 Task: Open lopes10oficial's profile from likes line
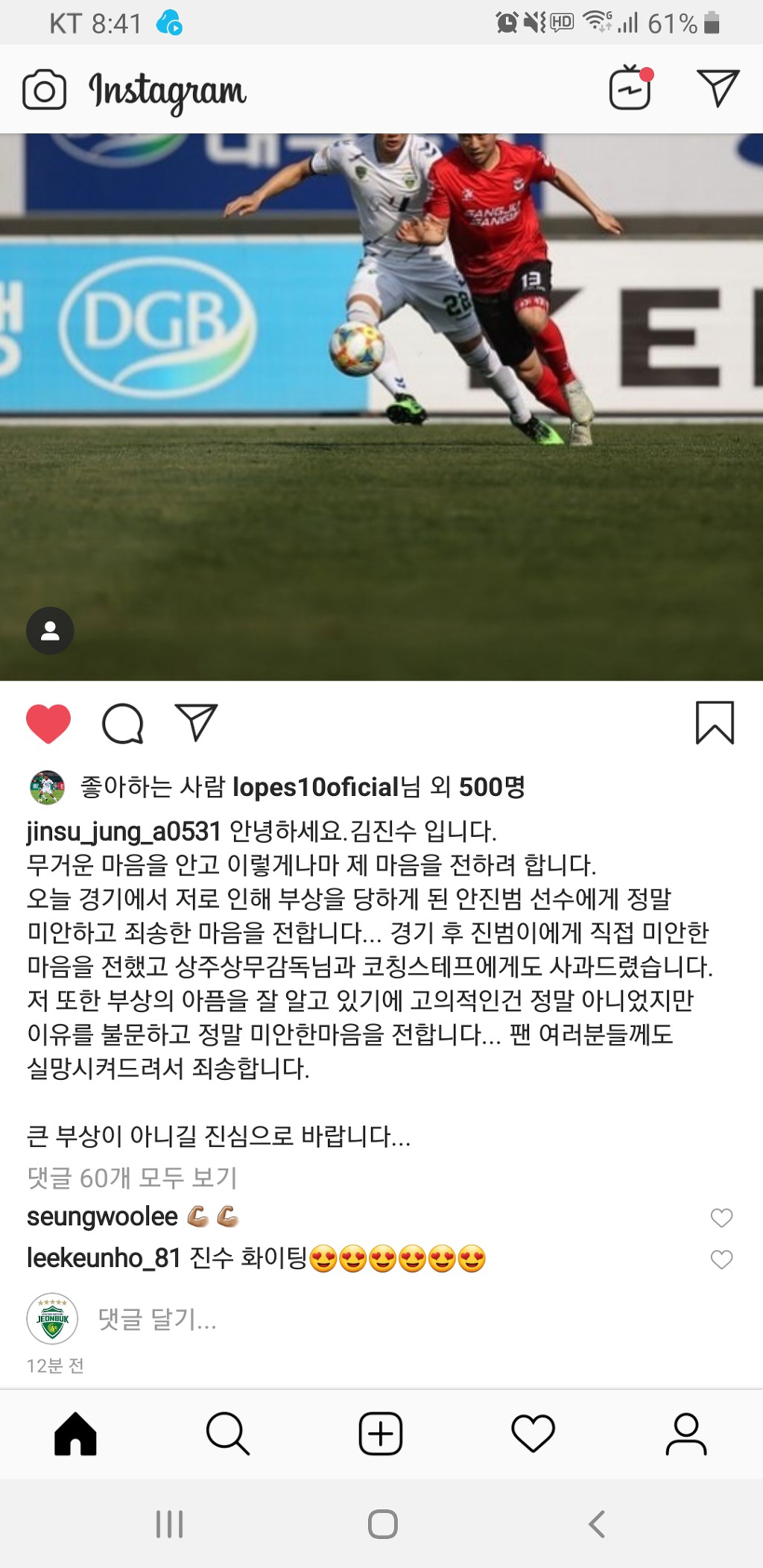316,787
